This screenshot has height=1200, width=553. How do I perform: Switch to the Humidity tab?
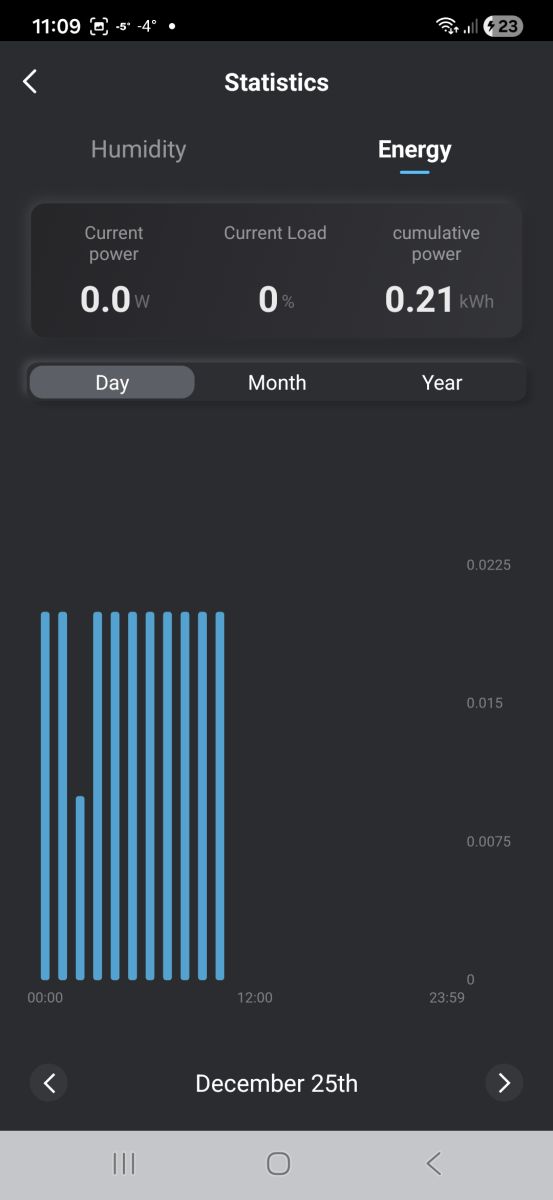(138, 150)
